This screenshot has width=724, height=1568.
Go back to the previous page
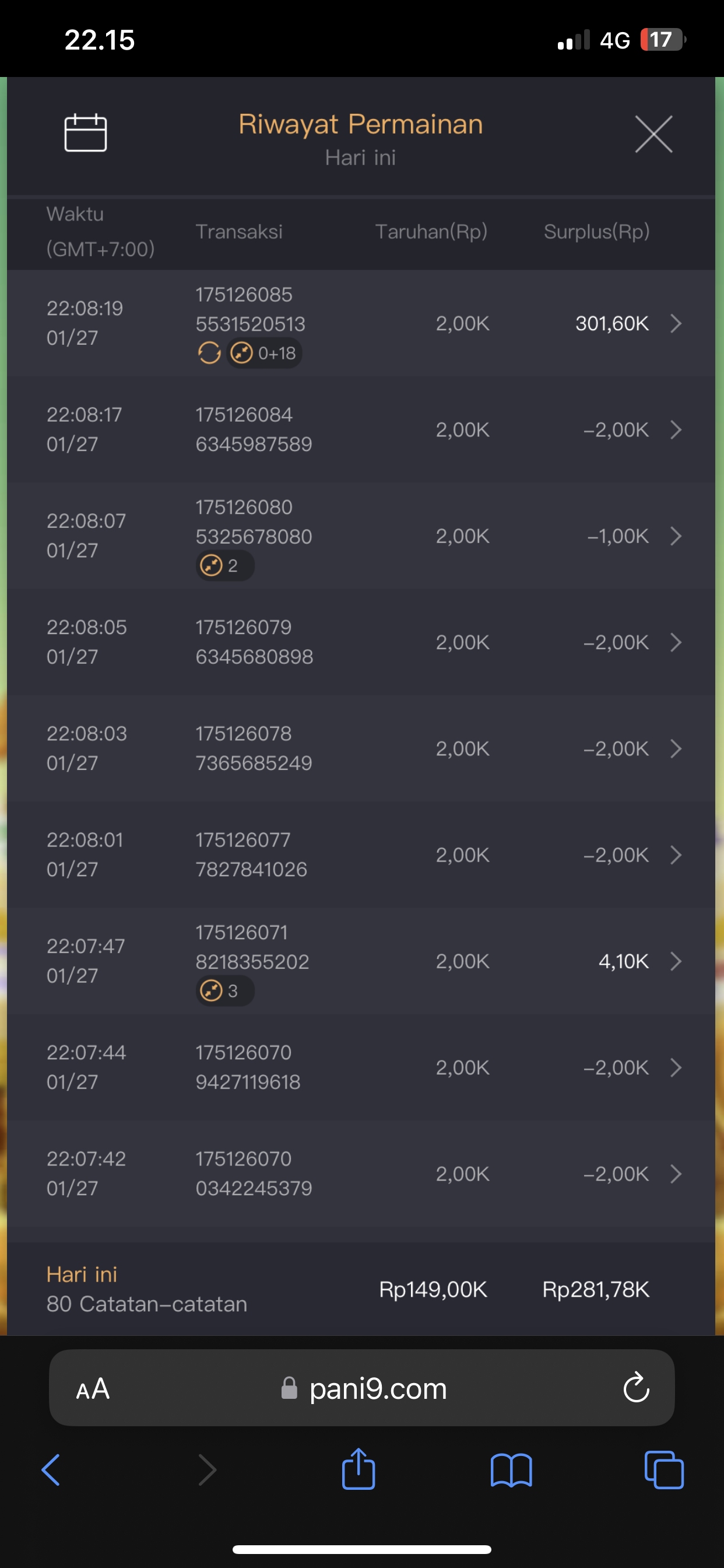[51, 1470]
